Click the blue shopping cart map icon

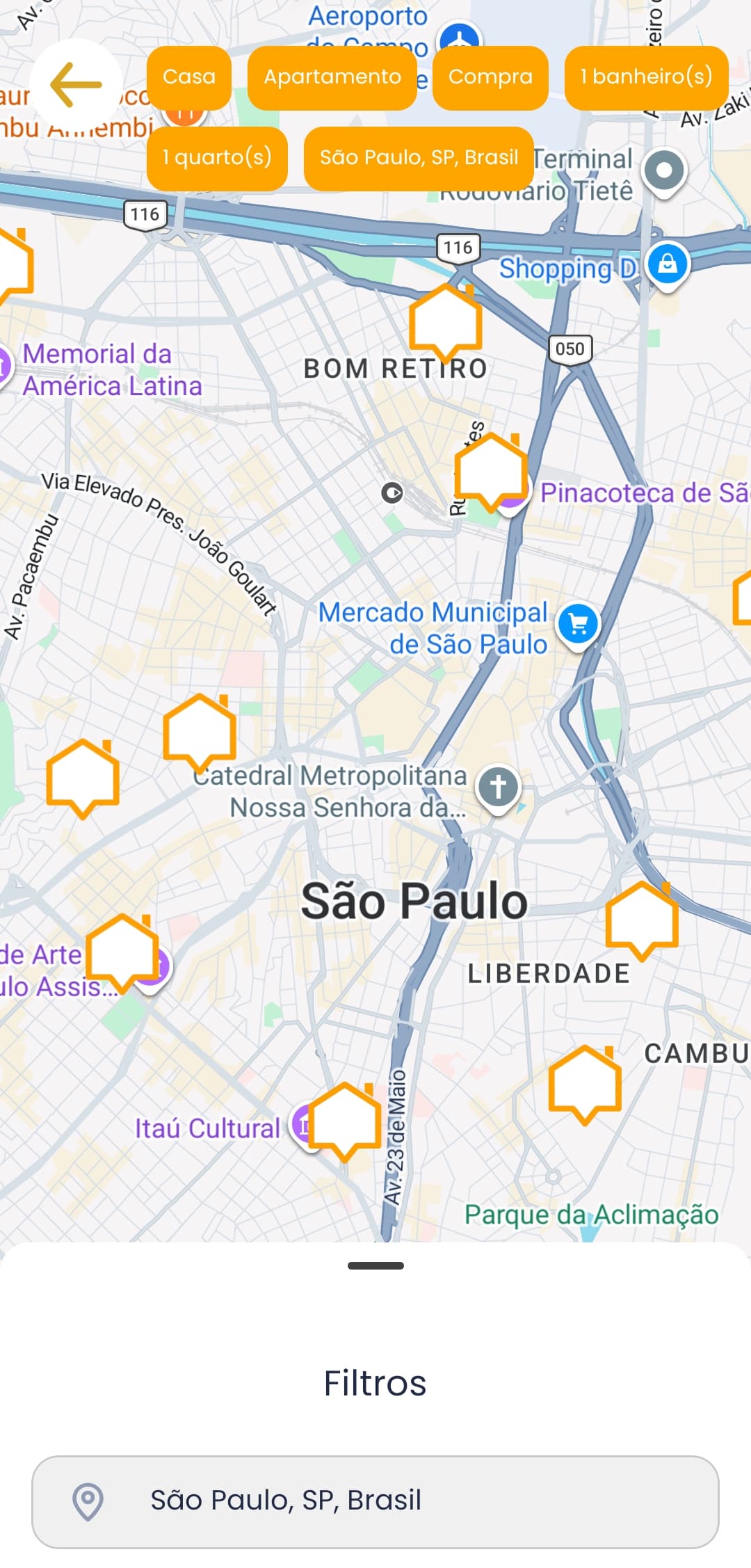pos(576,625)
